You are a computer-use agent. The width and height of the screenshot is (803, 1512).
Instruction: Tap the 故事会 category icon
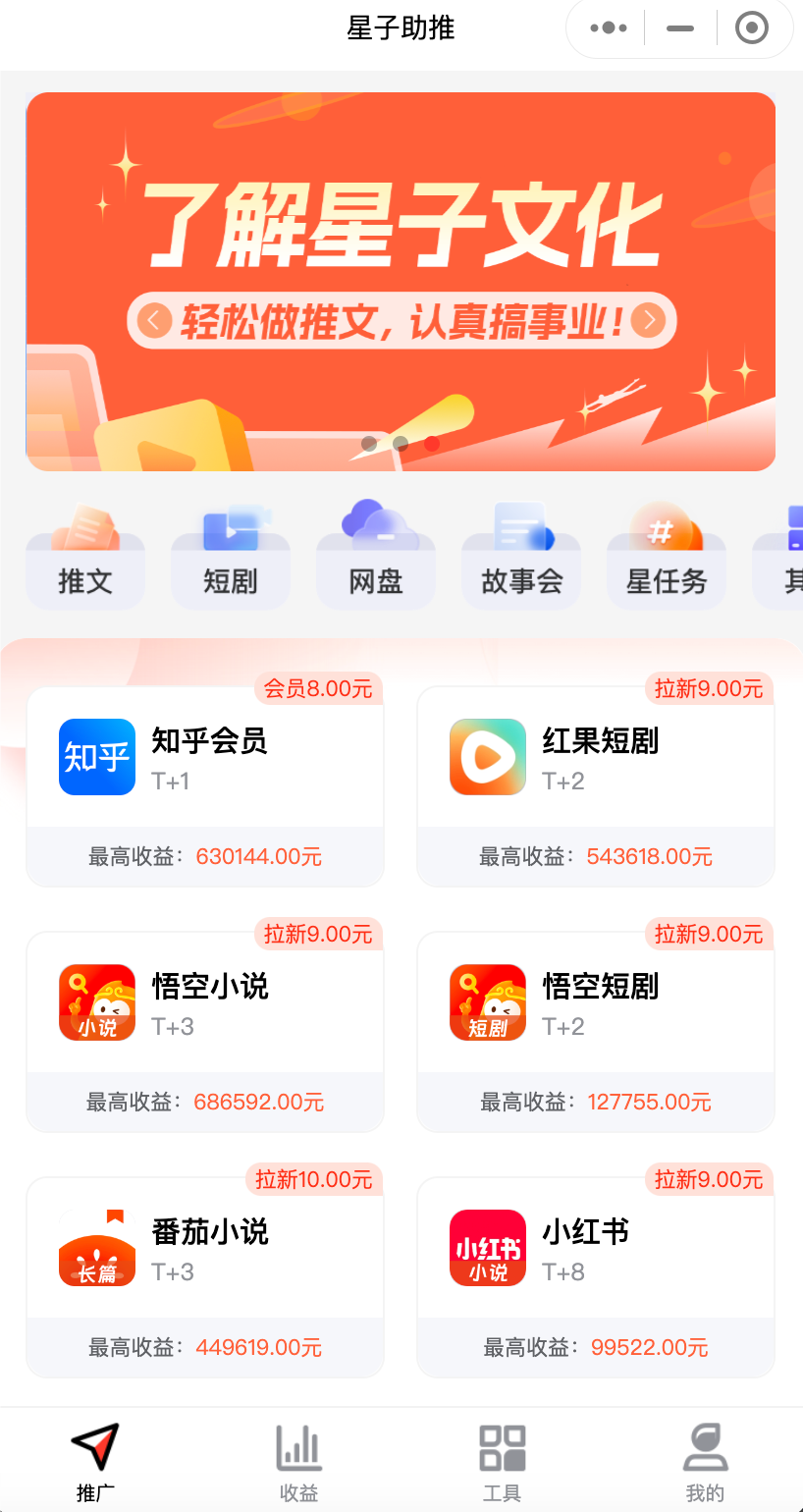pyautogui.click(x=521, y=553)
